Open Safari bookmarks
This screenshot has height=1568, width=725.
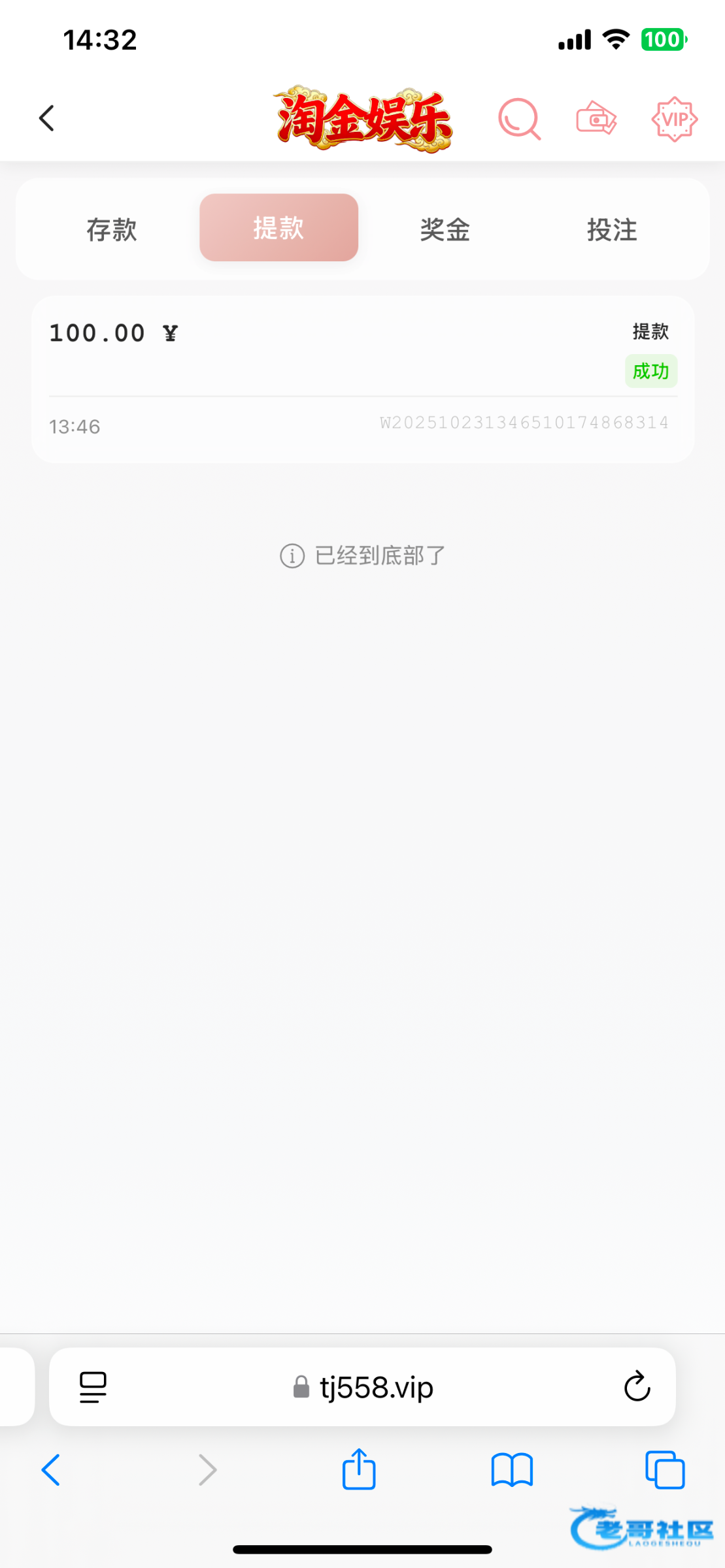(512, 1470)
